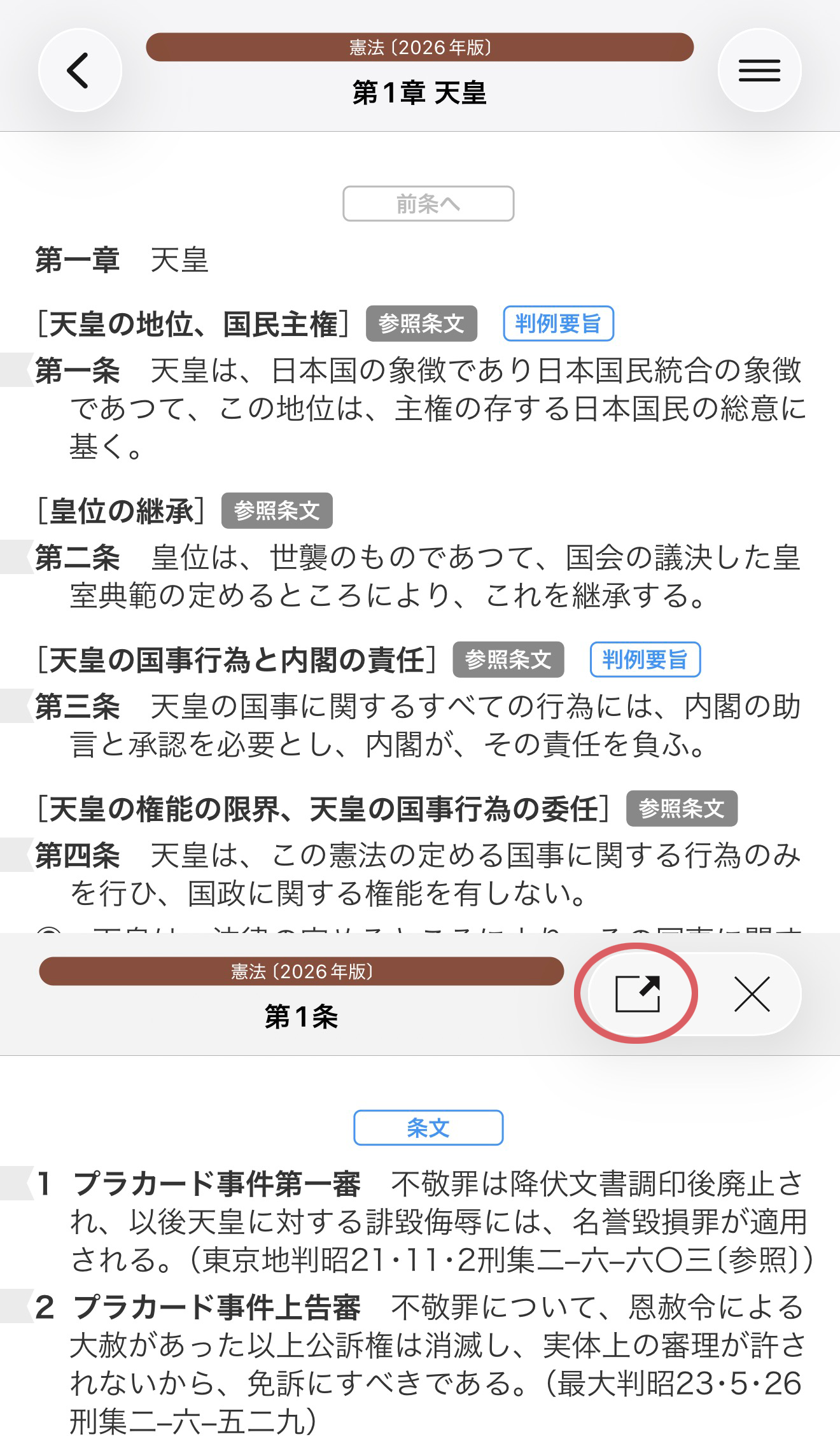Open 参照条文 for 天皇の国事行為と内閣の責任
The width and height of the screenshot is (840, 1446).
508,659
